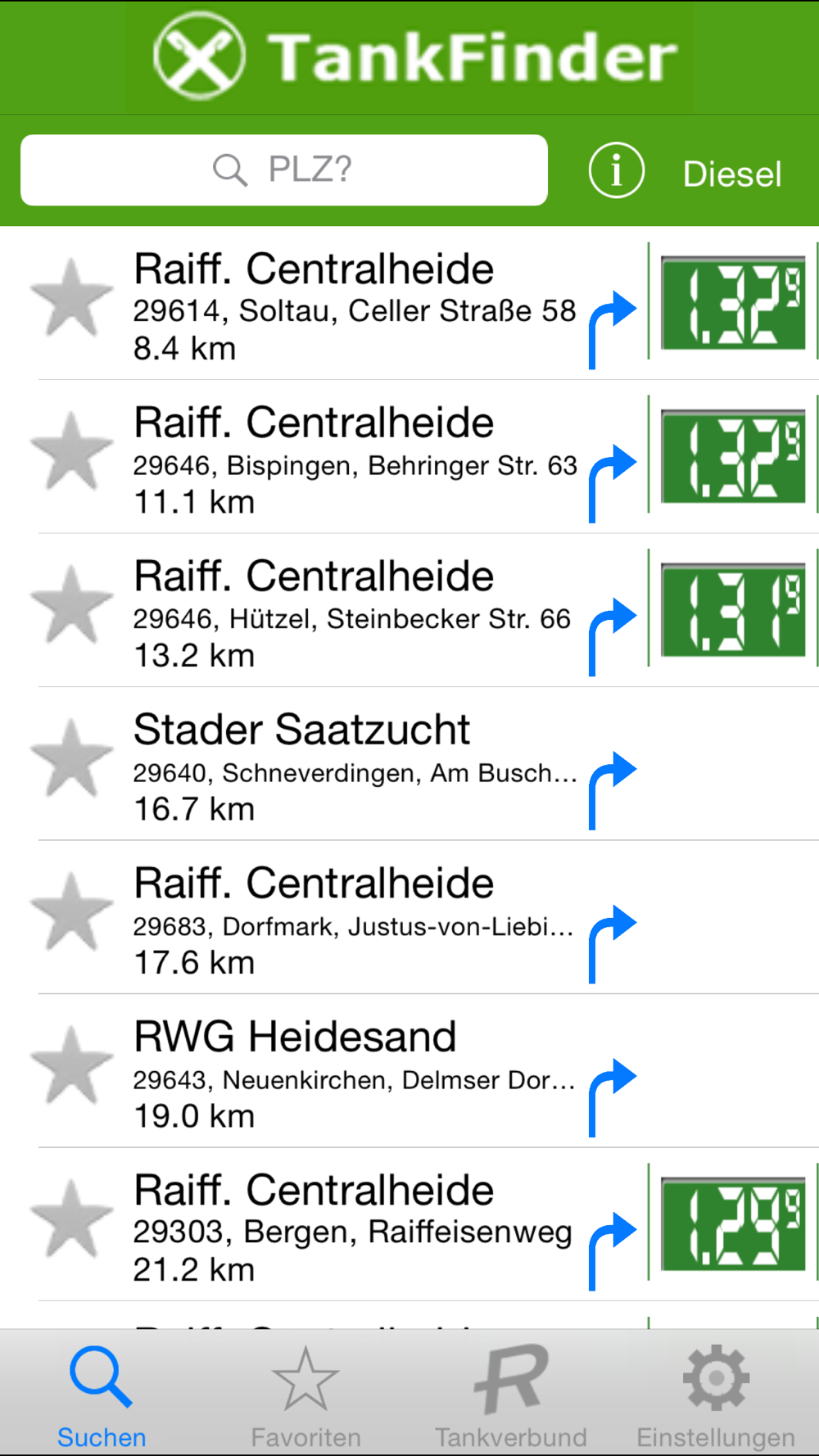The width and height of the screenshot is (819, 1456).
Task: Get directions to RWG Heidesand, Neuenkirchen
Action: tap(612, 1097)
